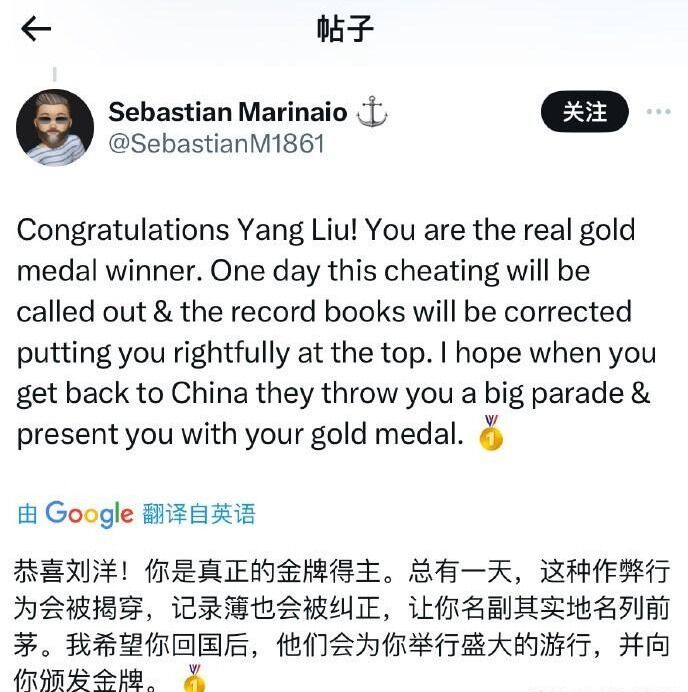Go back using the arrow
Viewport: 688px width, 692px height.
pos(36,30)
